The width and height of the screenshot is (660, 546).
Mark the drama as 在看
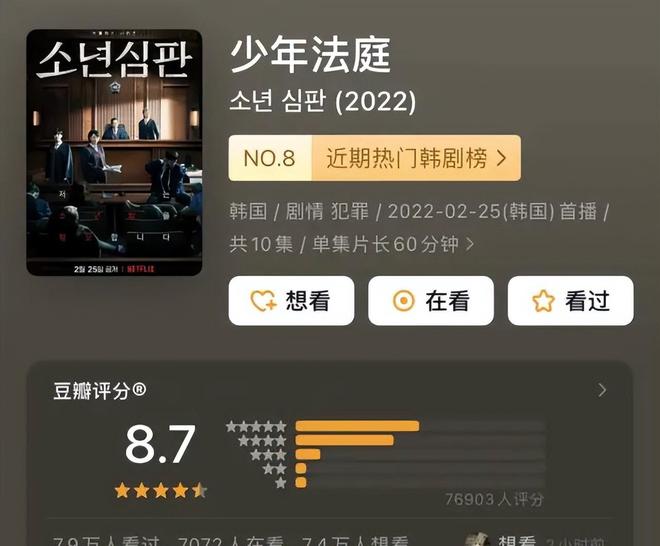tap(431, 301)
